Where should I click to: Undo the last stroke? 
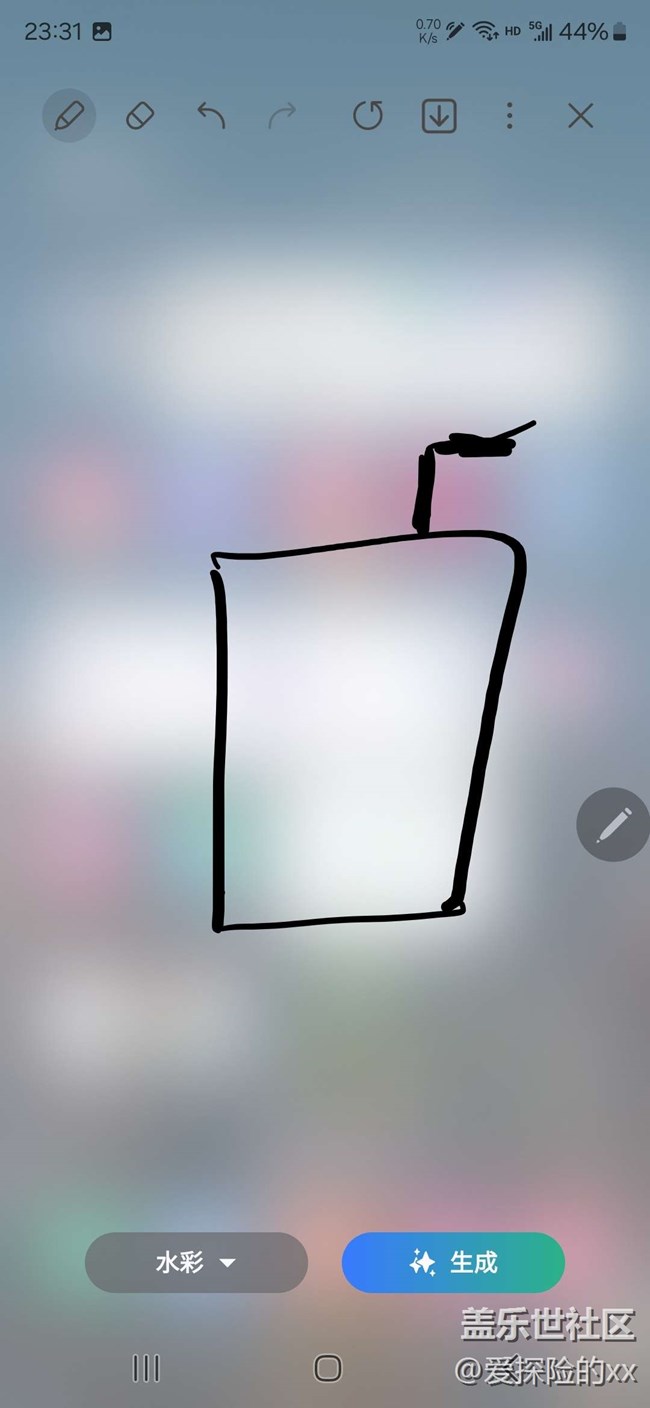pyautogui.click(x=211, y=117)
